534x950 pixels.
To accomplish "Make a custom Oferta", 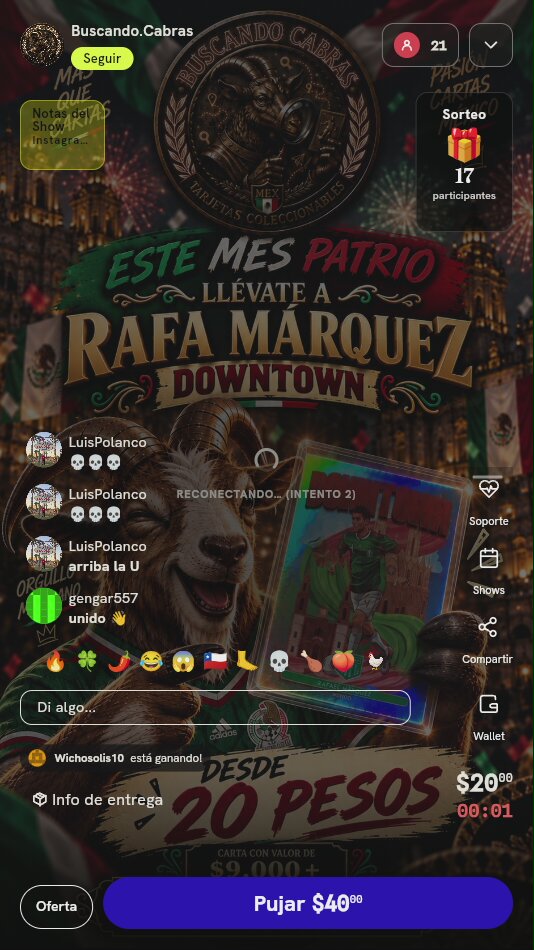I will [56, 906].
